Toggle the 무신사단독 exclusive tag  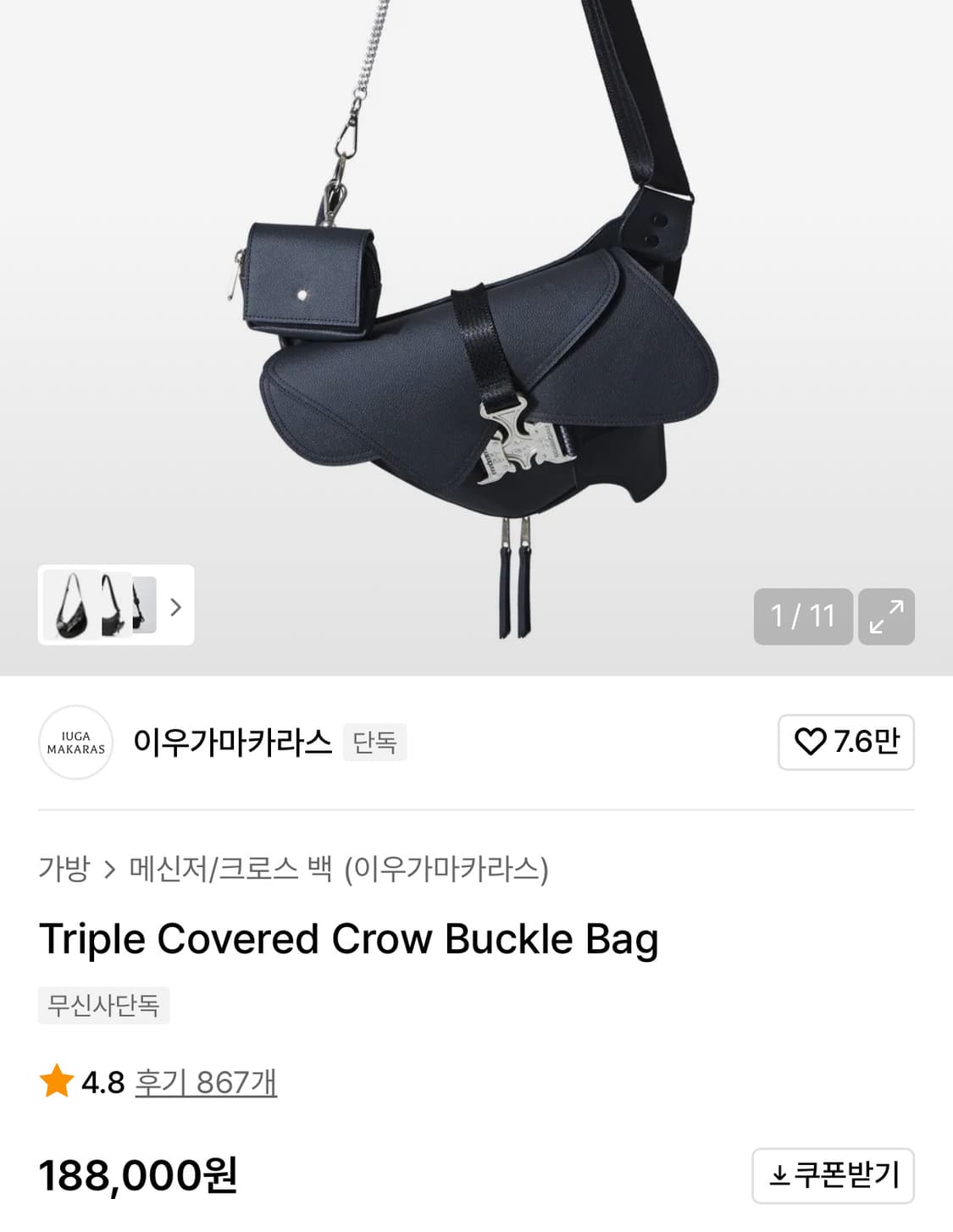(x=104, y=1006)
